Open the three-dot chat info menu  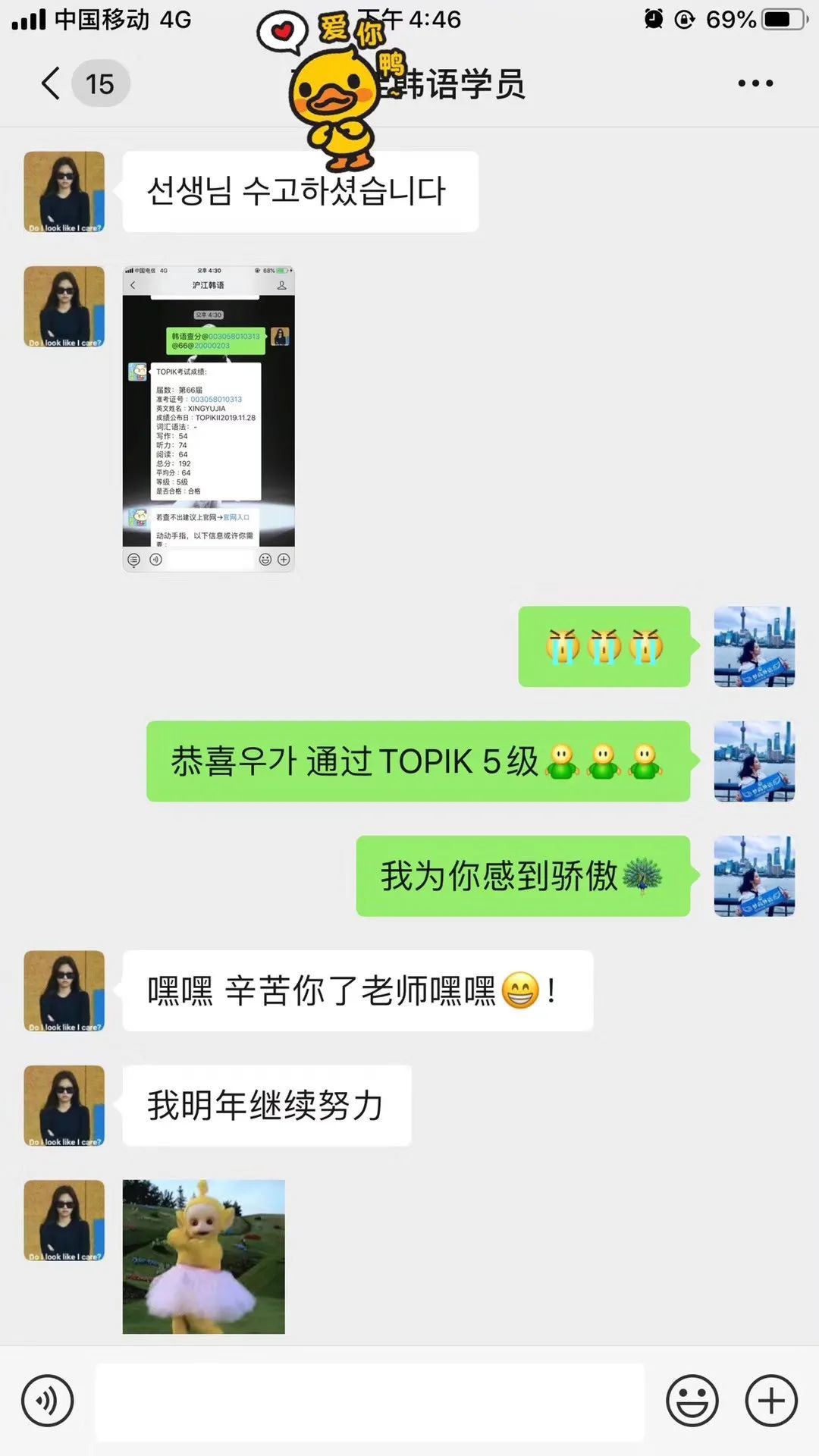755,83
